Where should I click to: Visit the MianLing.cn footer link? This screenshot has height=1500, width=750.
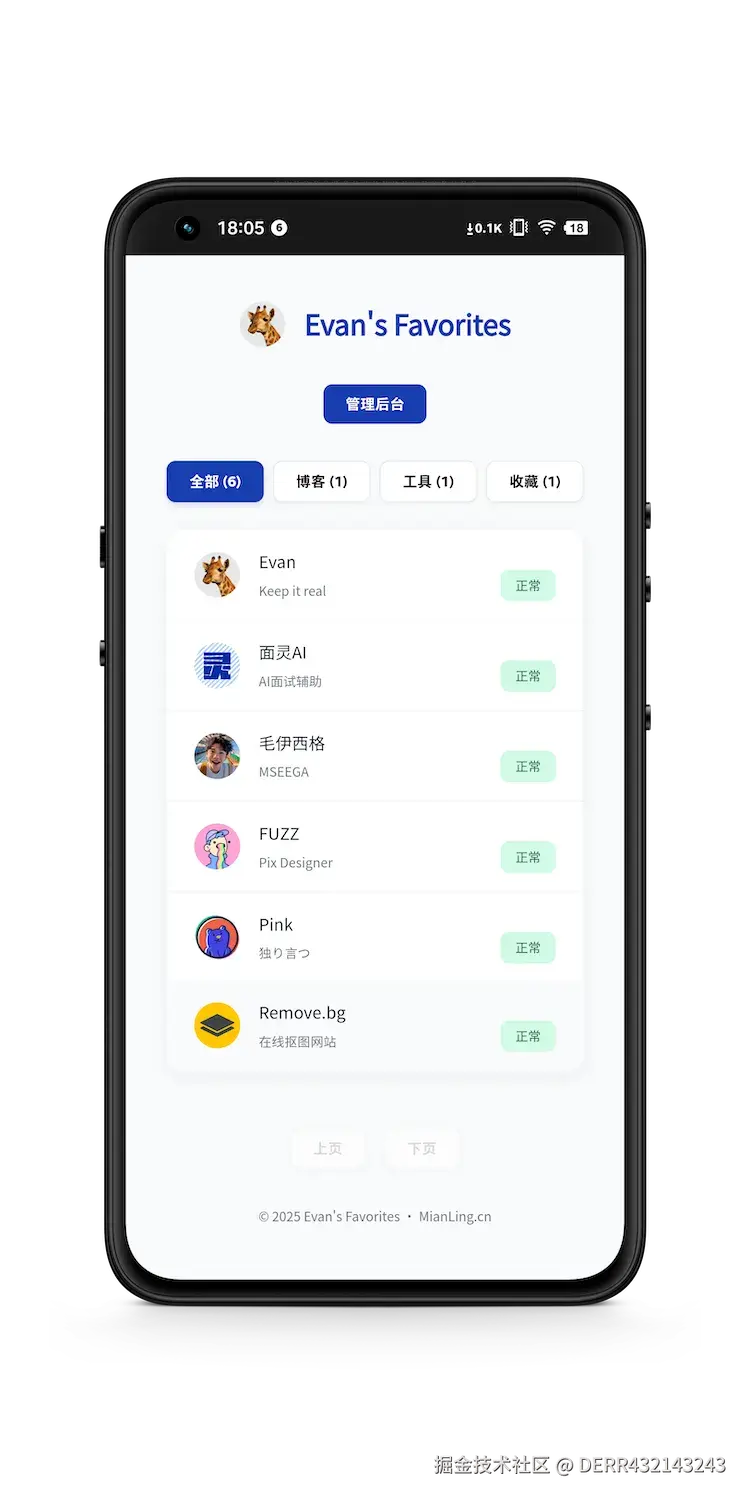click(x=455, y=1217)
